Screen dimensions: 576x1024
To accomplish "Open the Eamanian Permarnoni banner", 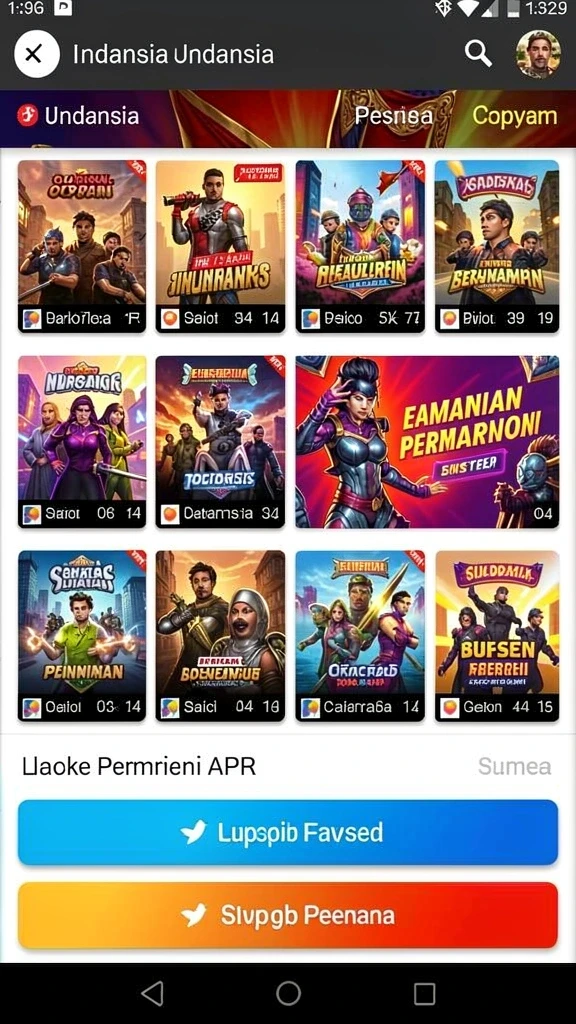I will tap(427, 441).
